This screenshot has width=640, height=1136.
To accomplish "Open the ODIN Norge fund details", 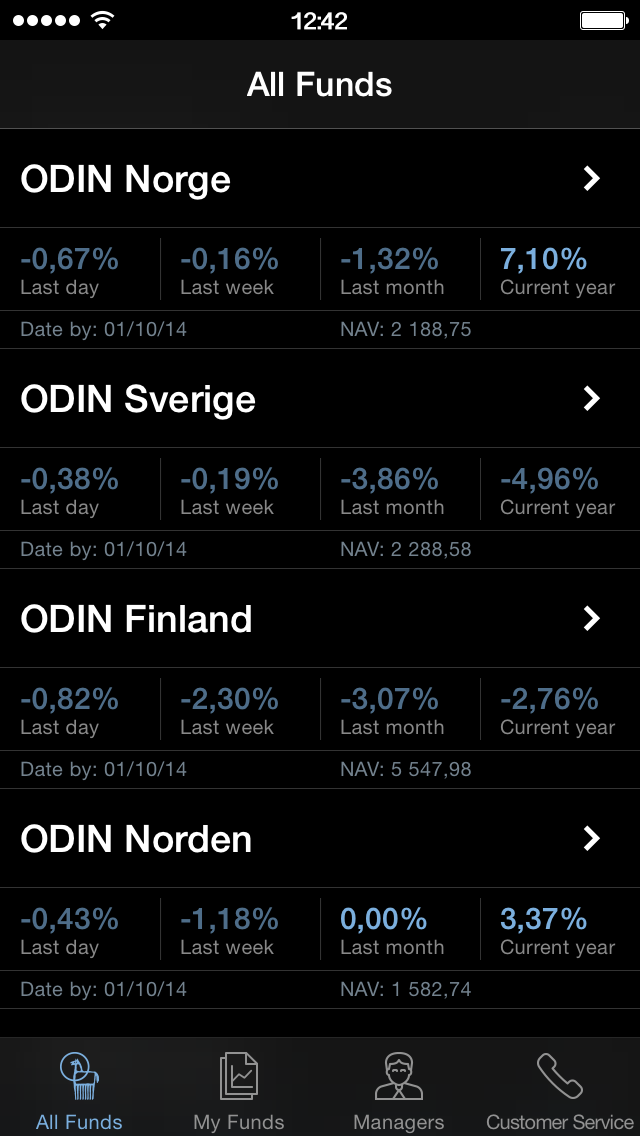I will click(320, 180).
